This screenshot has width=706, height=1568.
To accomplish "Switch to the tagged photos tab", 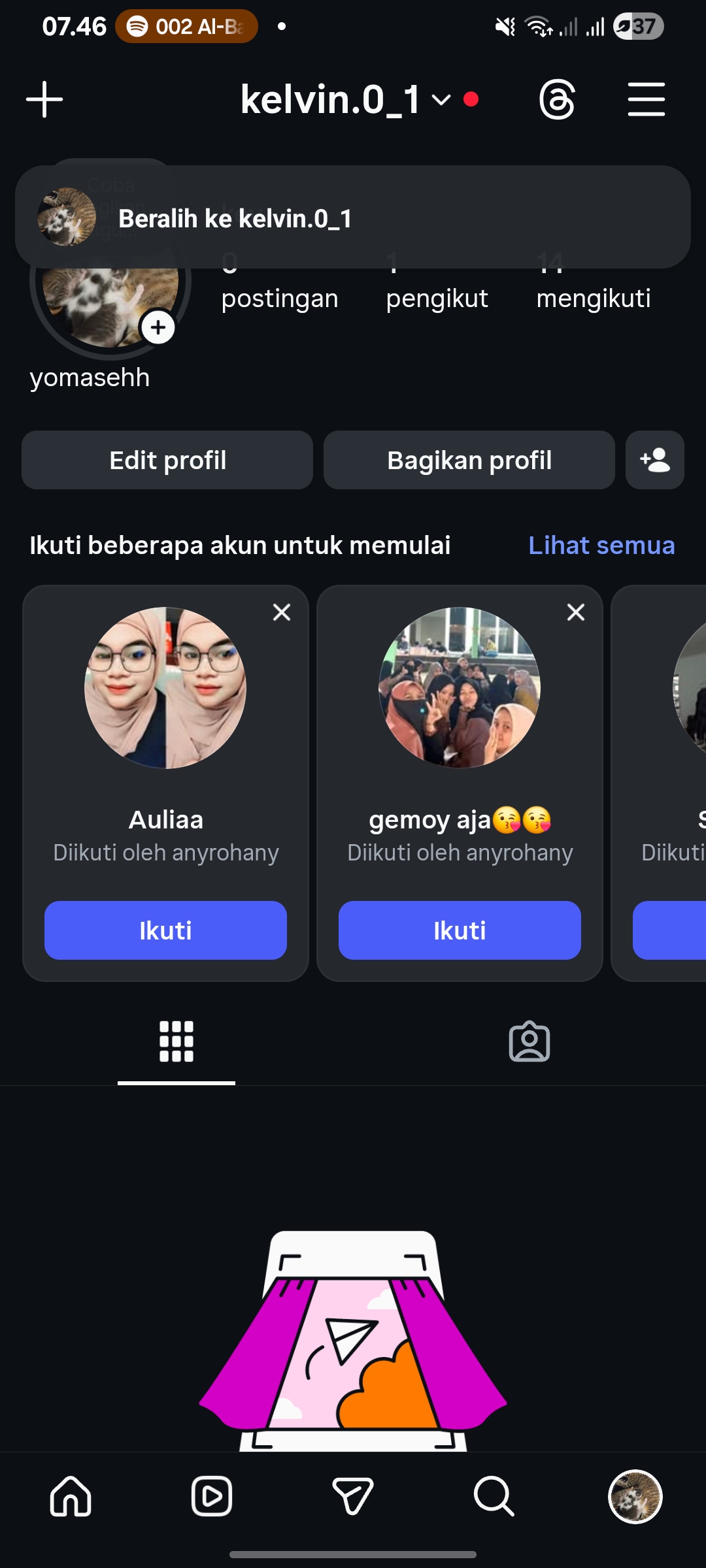I will pos(529,1041).
